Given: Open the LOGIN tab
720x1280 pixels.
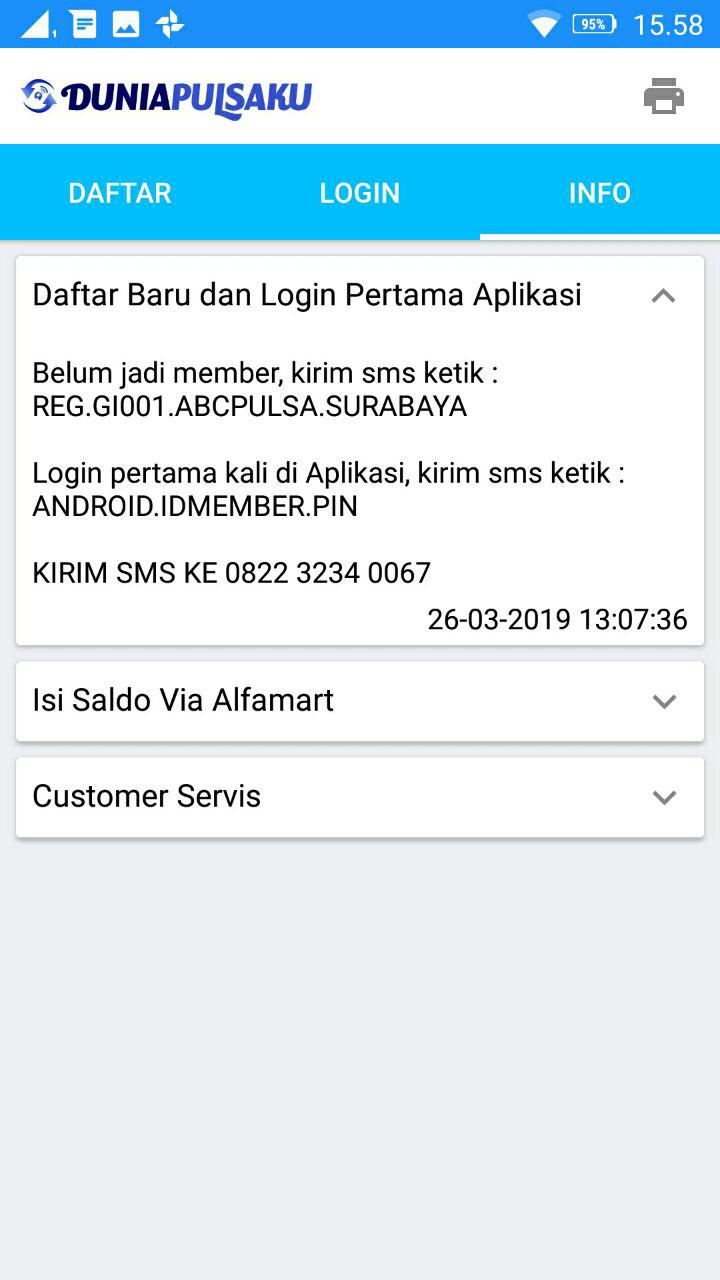Looking at the screenshot, I should point(360,193).
